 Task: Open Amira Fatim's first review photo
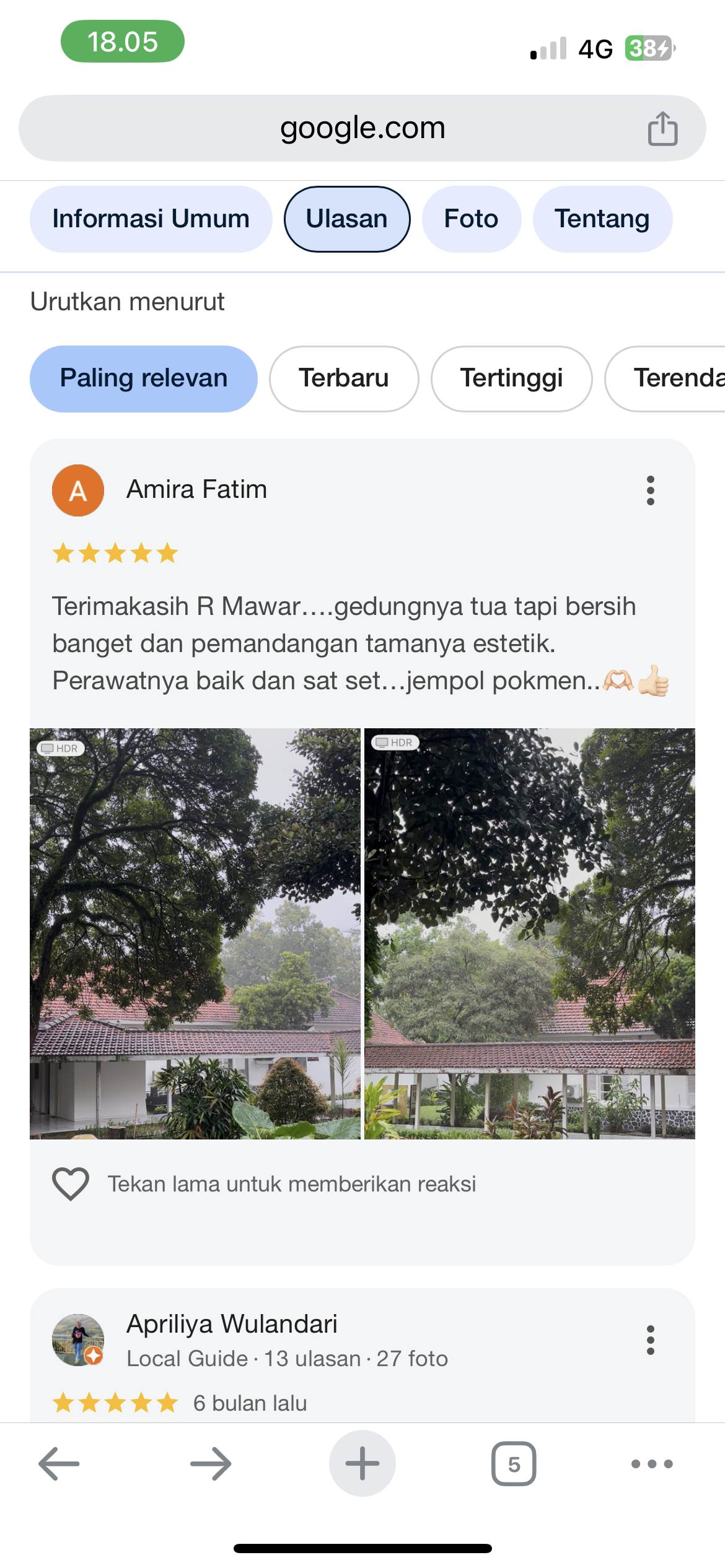click(x=195, y=933)
